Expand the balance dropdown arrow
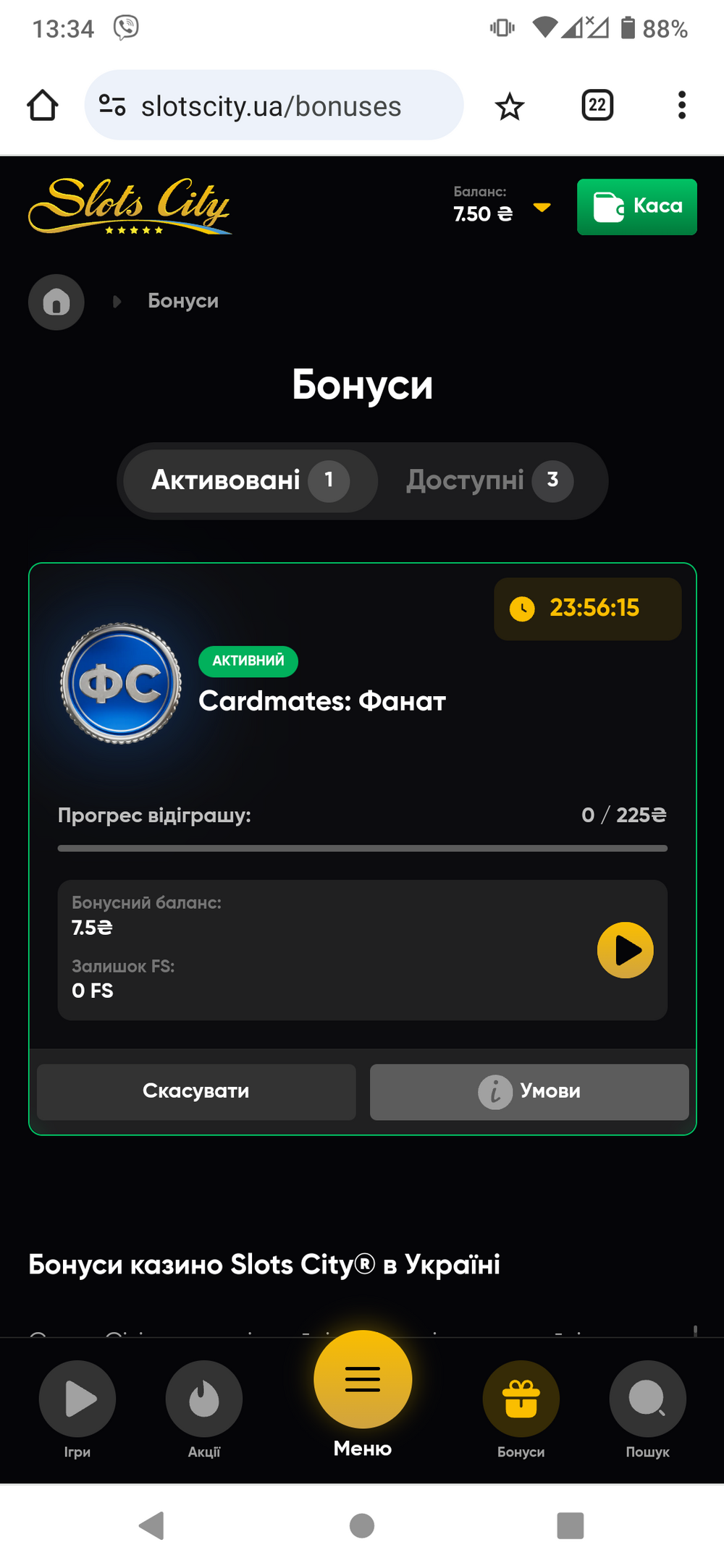Screen dimensions: 724x1568 (x=542, y=208)
